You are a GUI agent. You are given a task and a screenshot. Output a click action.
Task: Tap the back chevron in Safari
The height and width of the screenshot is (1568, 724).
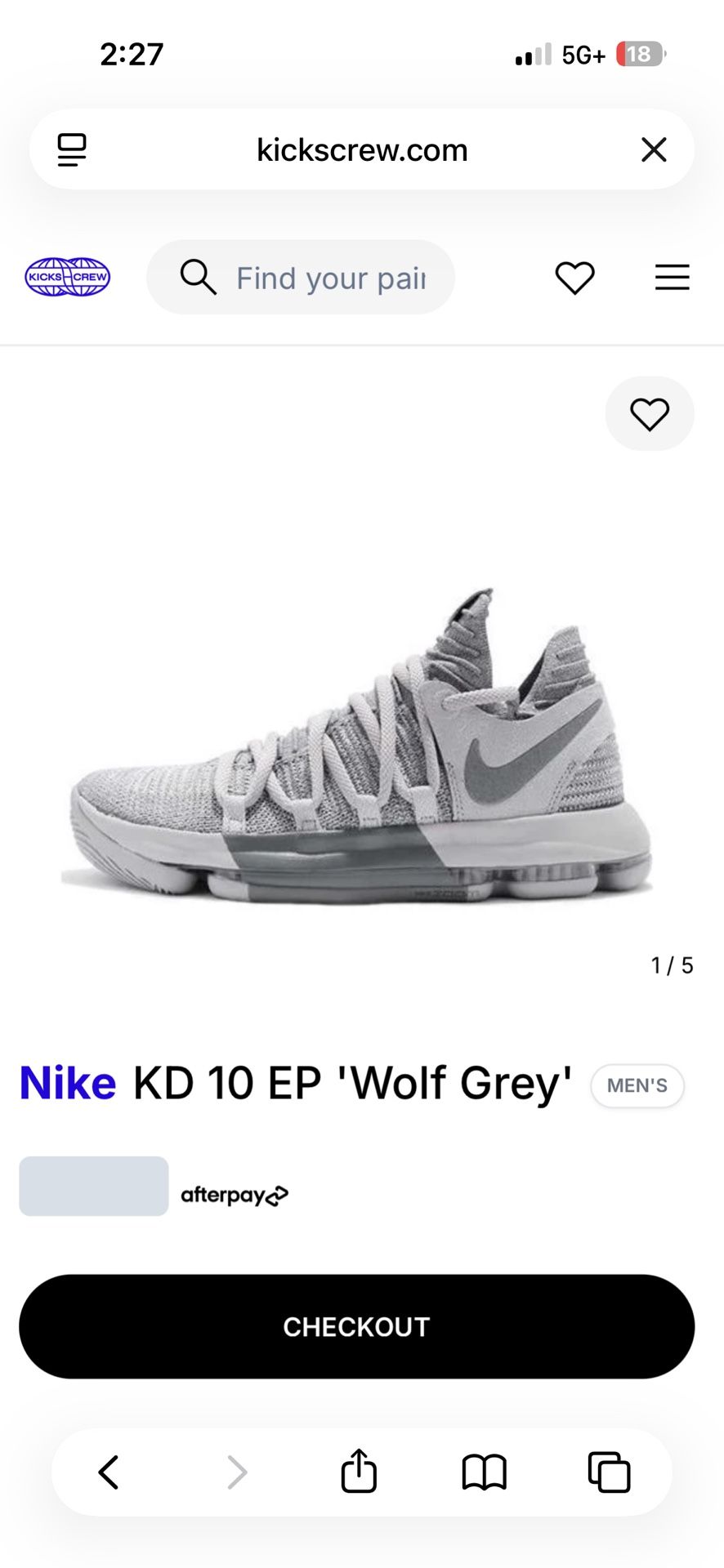(108, 1472)
